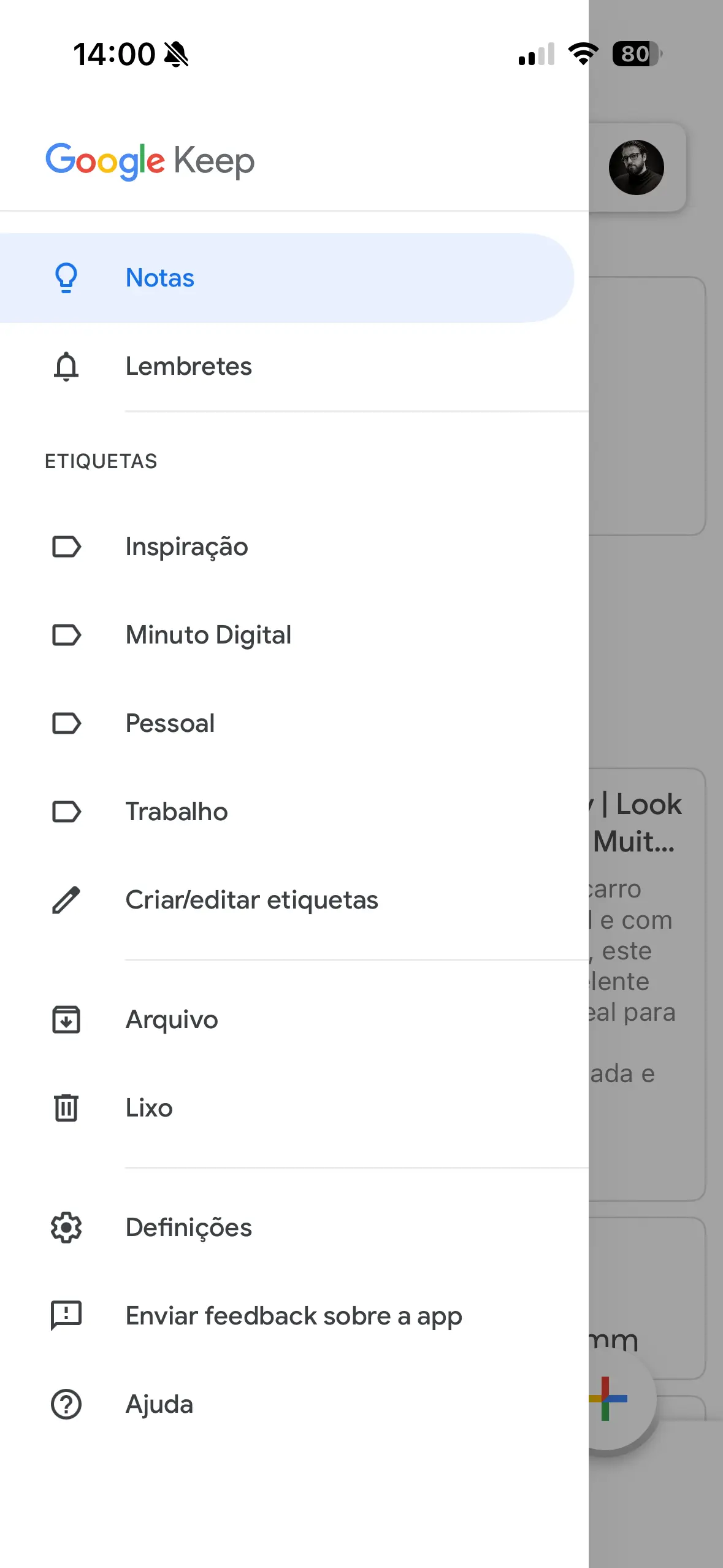The image size is (723, 1568).
Task: Click the Minuto Digital label tag icon
Action: coord(66,635)
